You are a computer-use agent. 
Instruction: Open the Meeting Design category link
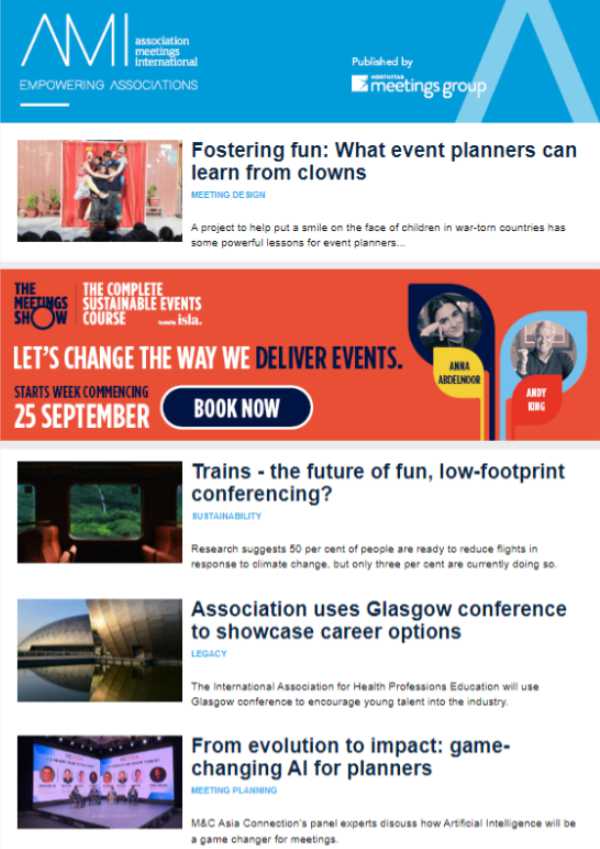pos(228,195)
